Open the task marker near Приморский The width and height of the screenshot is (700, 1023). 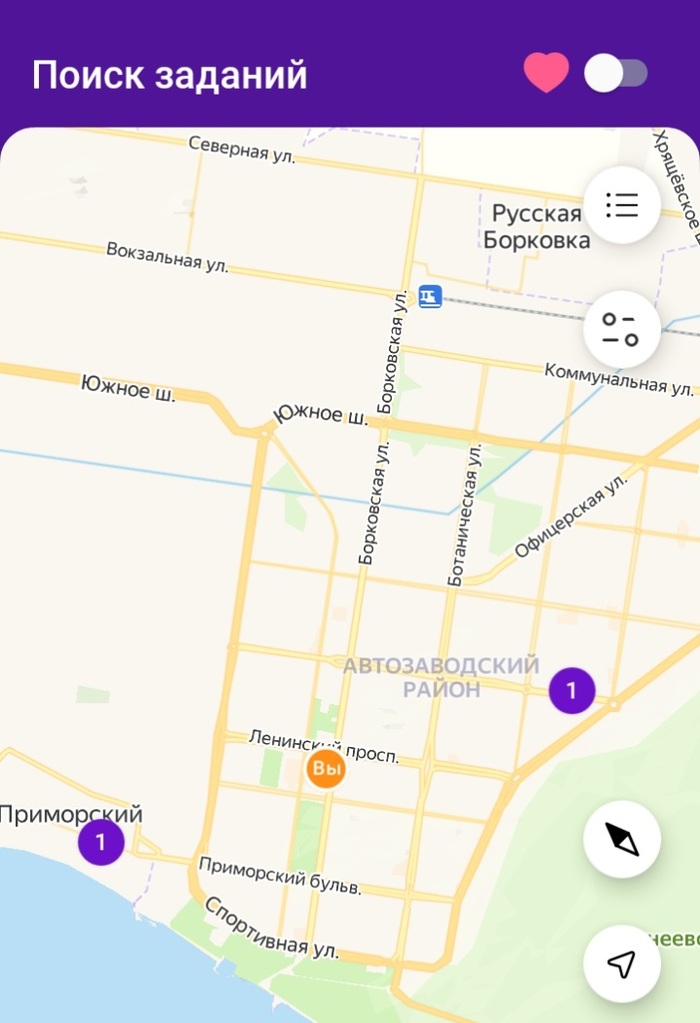pyautogui.click(x=100, y=843)
